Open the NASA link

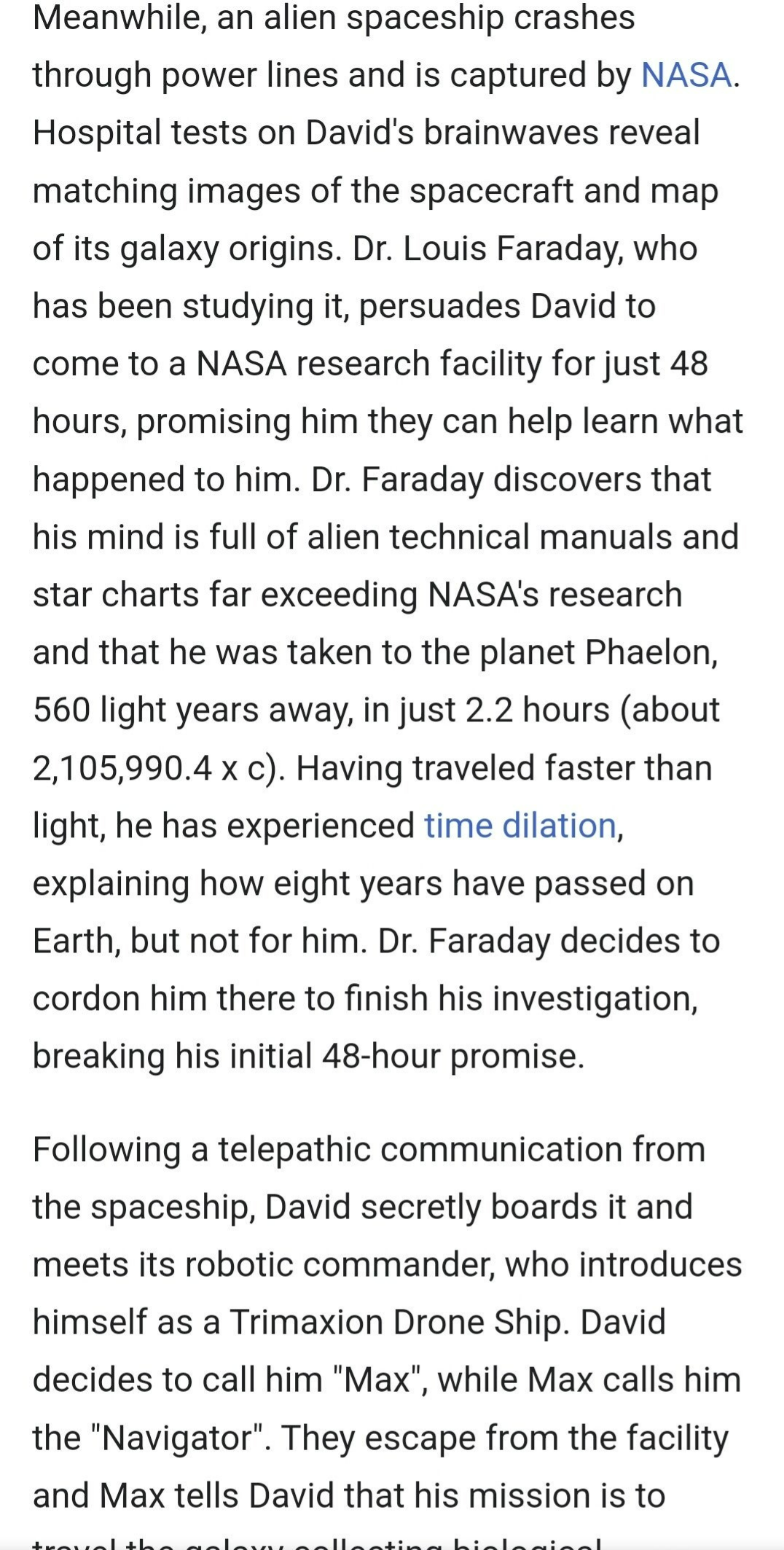pyautogui.click(x=686, y=75)
